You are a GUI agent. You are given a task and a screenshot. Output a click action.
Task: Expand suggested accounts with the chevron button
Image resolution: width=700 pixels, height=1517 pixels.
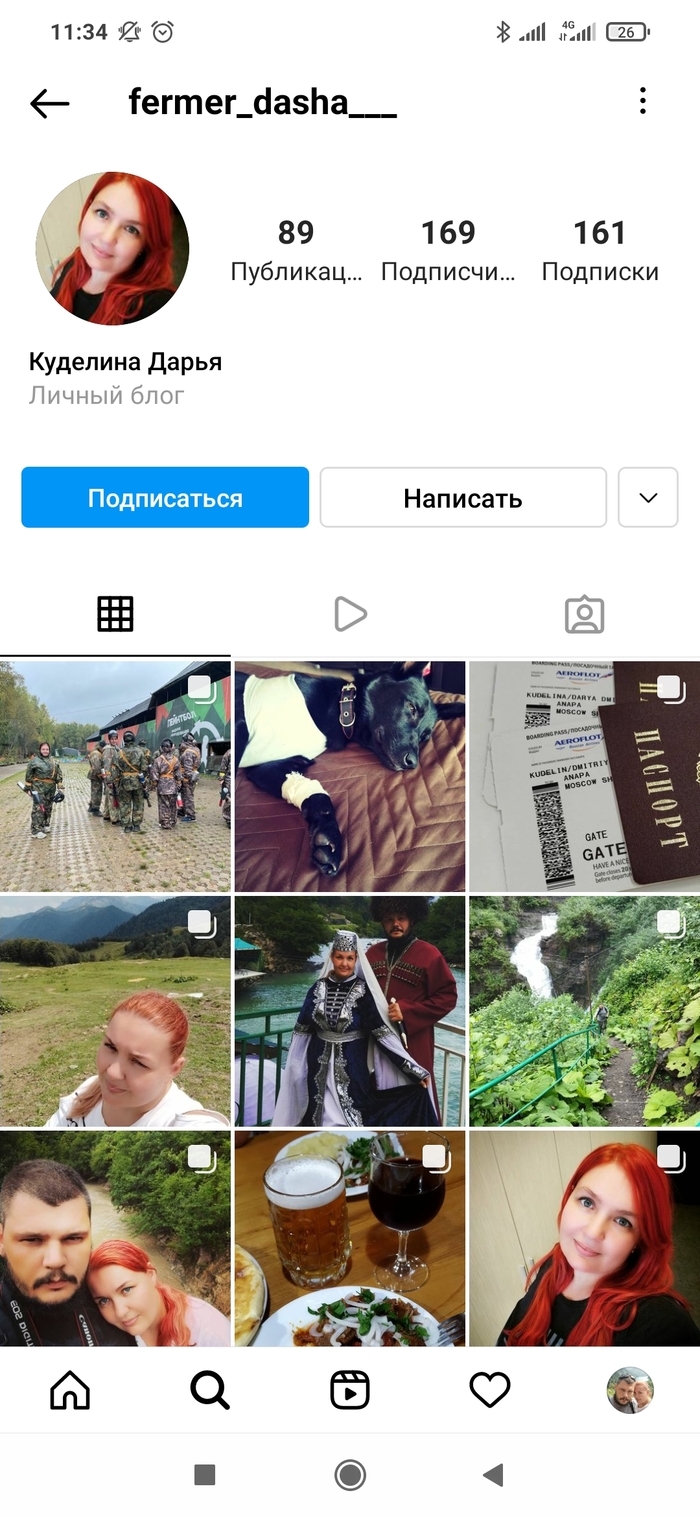(x=648, y=497)
